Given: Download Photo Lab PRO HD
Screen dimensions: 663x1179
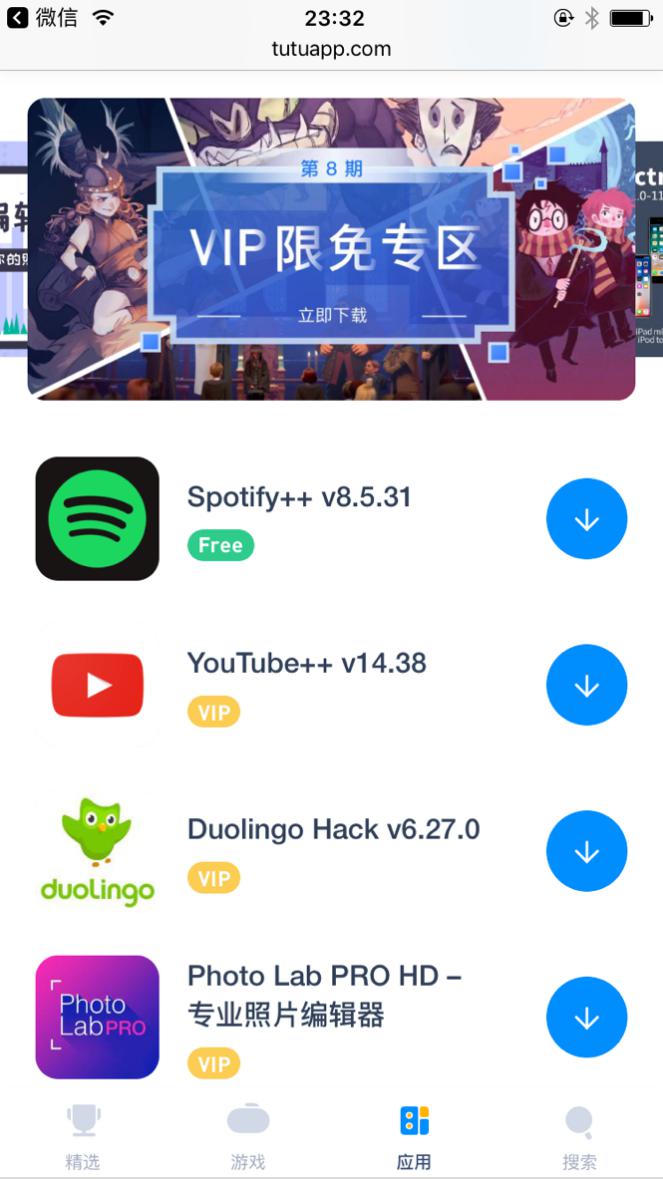Looking at the screenshot, I should tap(586, 1017).
